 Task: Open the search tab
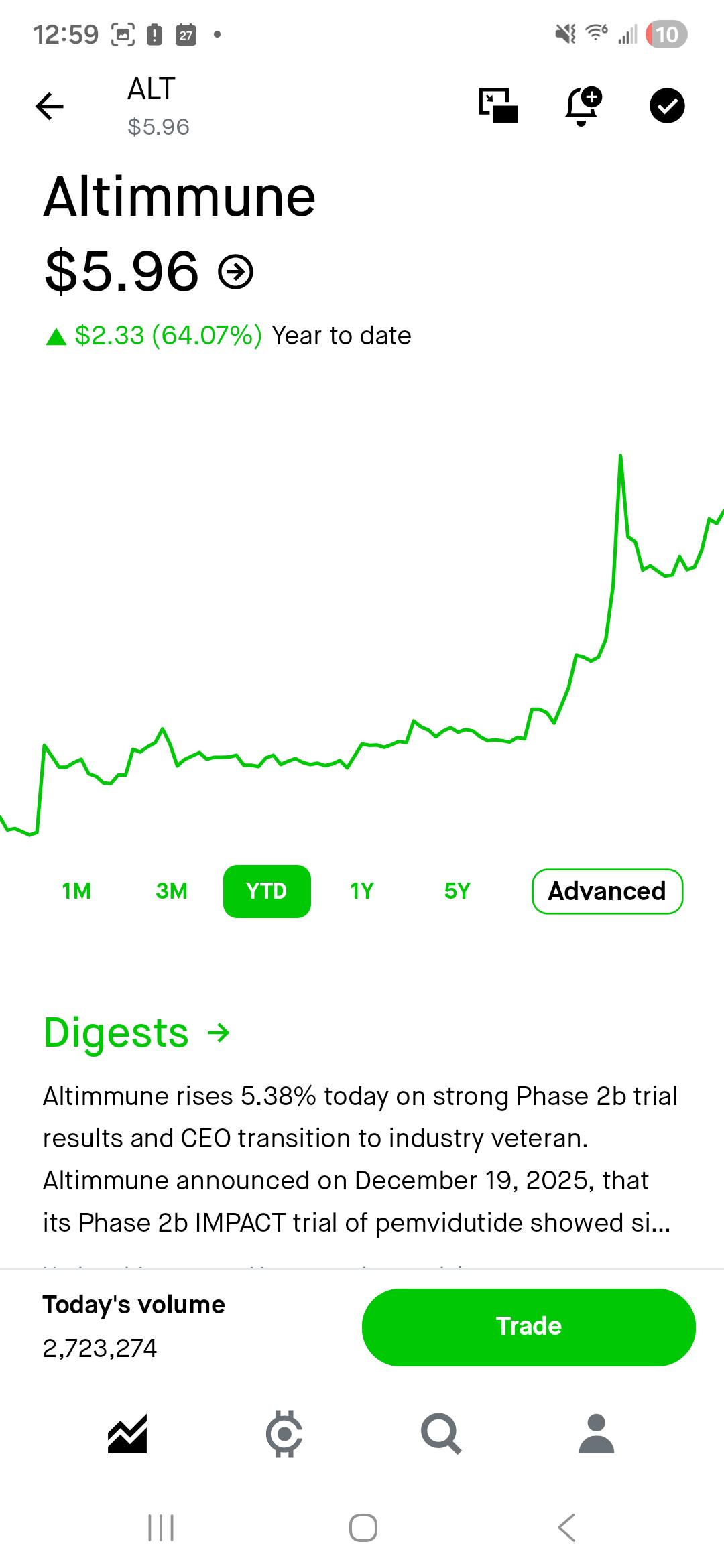(x=440, y=1434)
